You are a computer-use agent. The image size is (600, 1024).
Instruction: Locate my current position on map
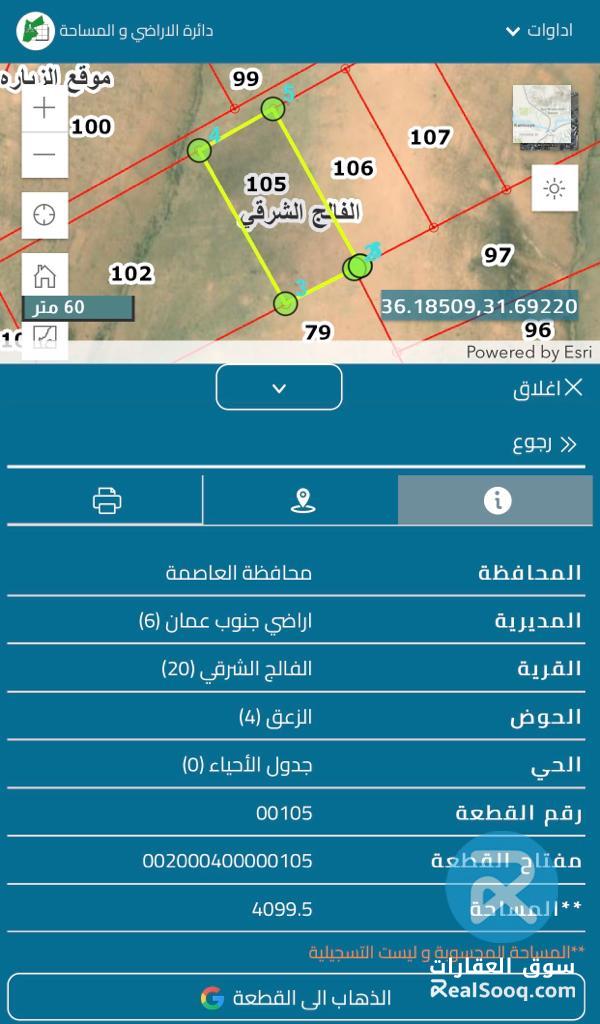(x=45, y=215)
